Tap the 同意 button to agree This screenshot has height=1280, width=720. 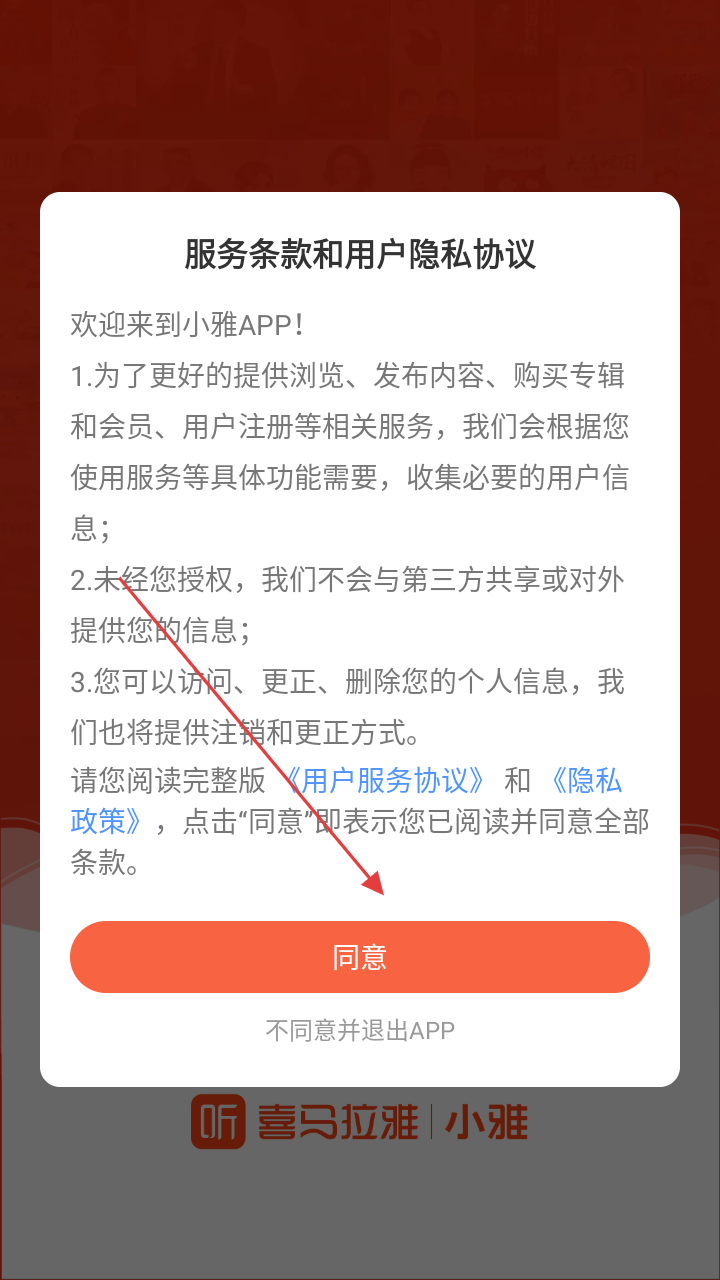point(360,957)
